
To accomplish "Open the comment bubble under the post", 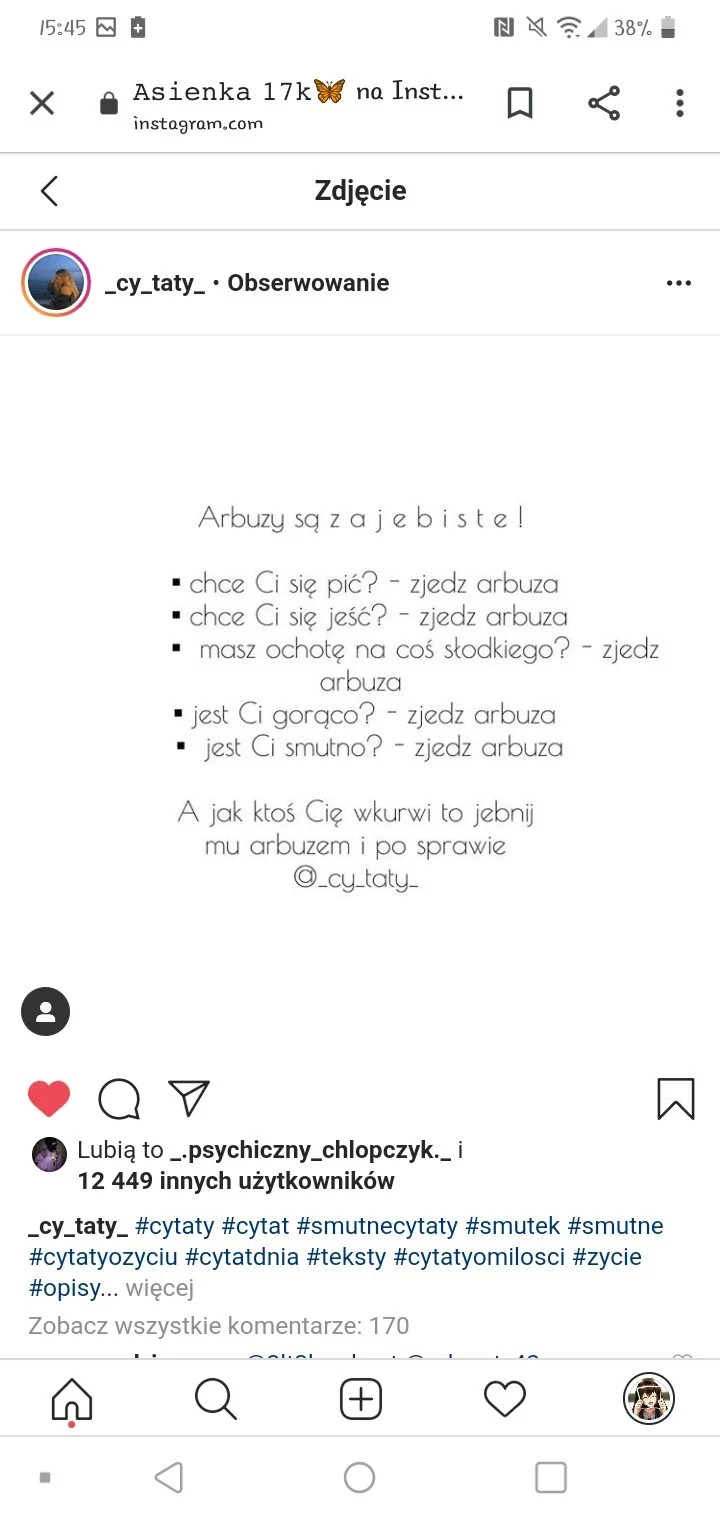I will pyautogui.click(x=119, y=1099).
